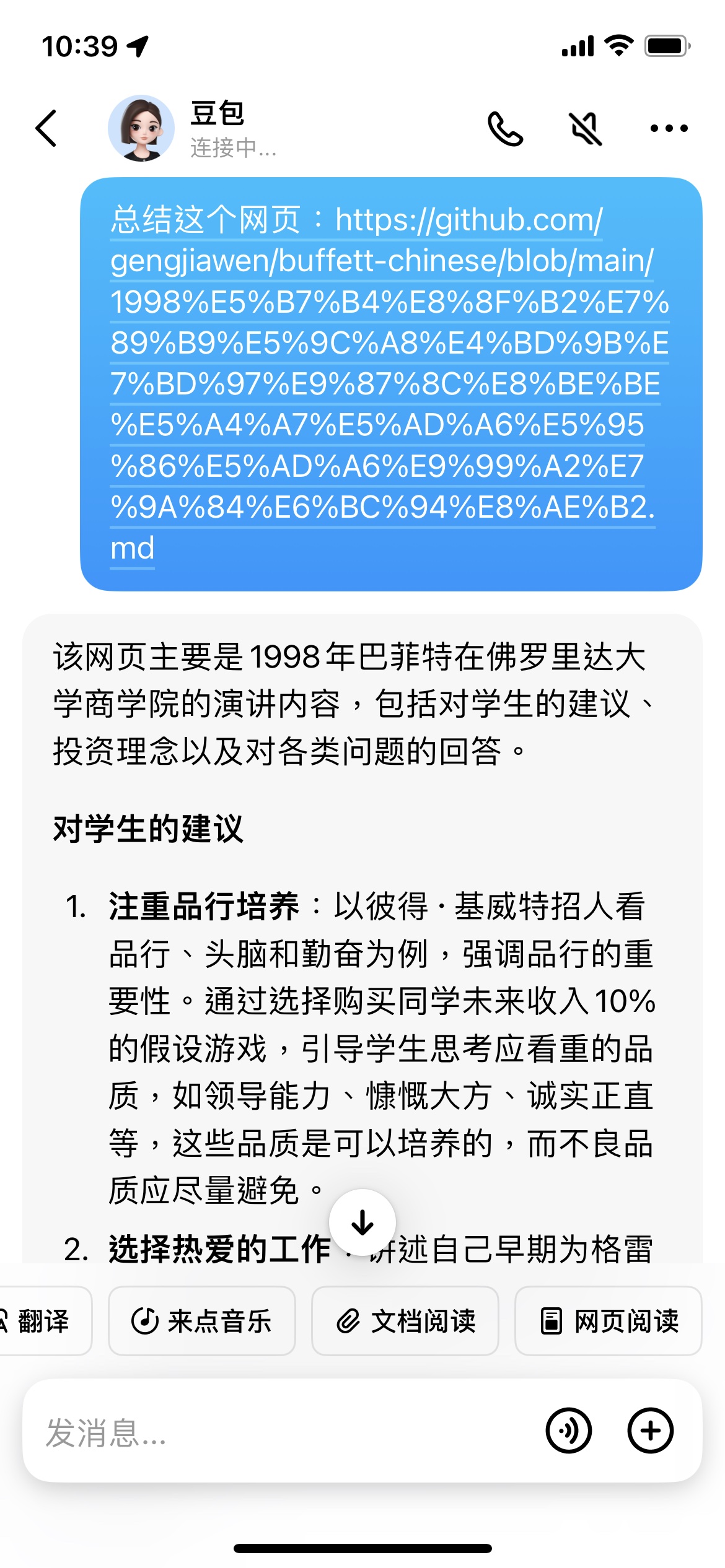Jump to the latest message with down arrow

pos(362,1222)
